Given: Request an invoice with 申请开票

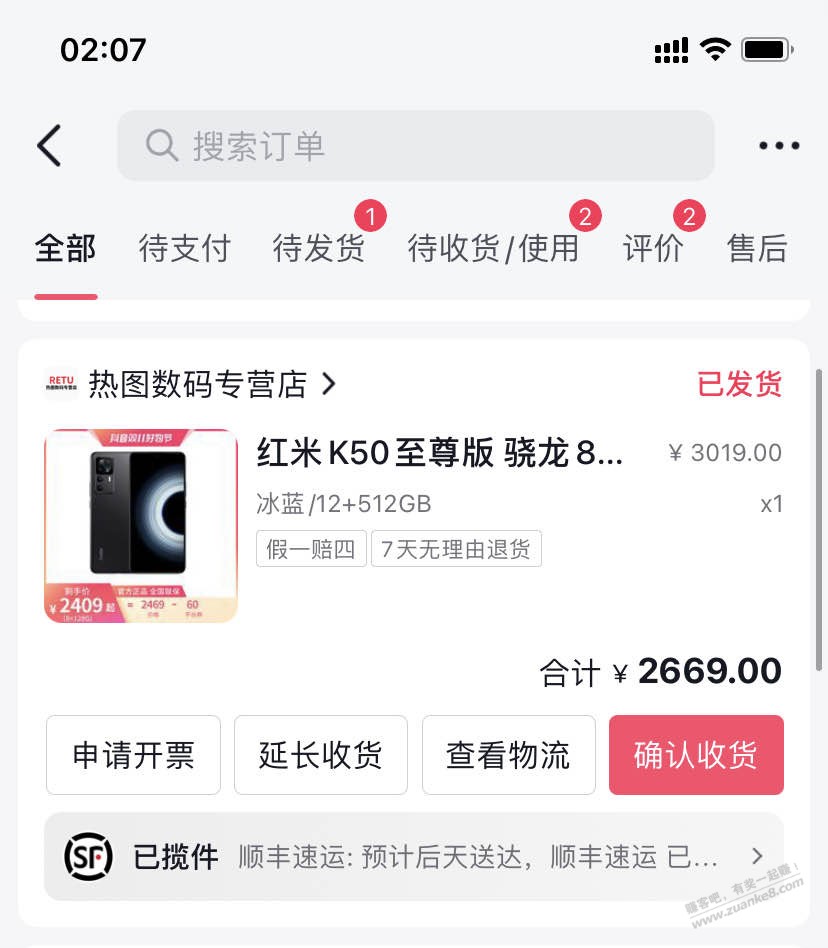Looking at the screenshot, I should pyautogui.click(x=133, y=755).
